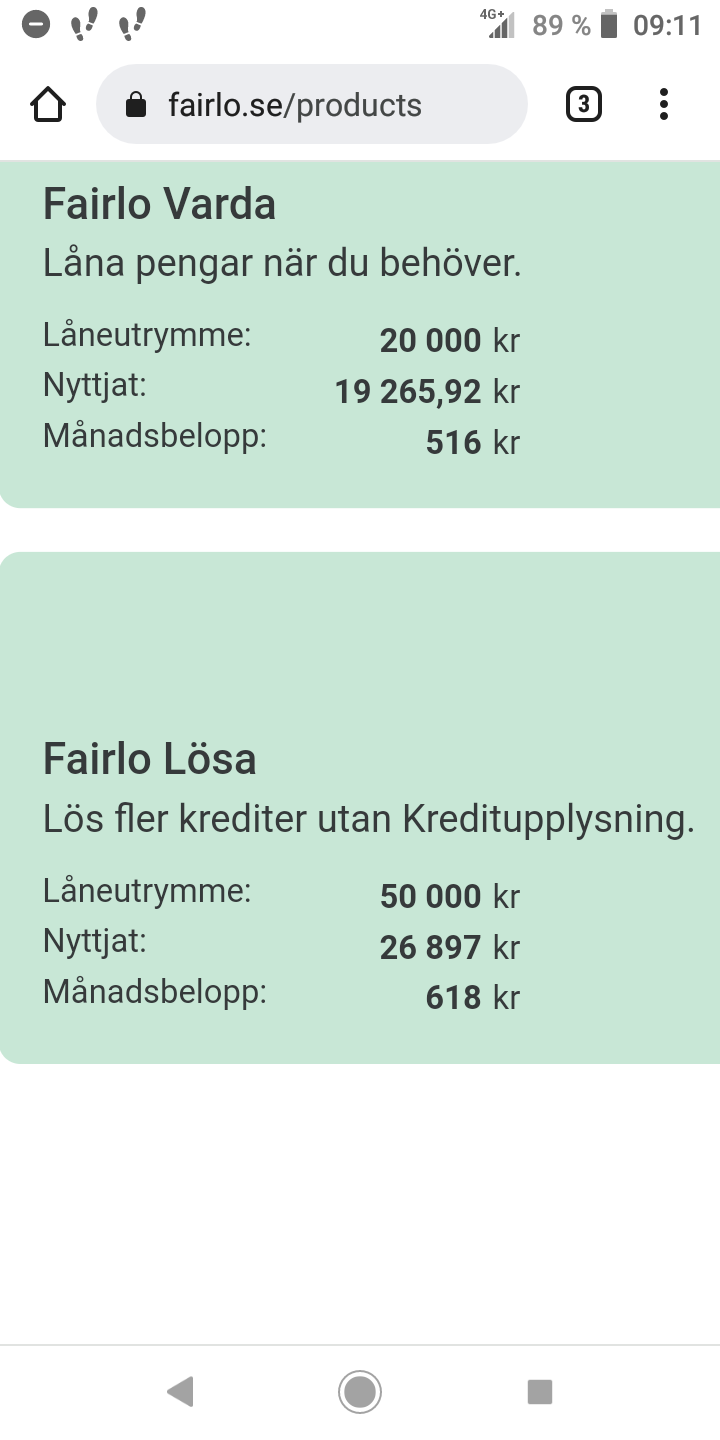This screenshot has height=1440, width=720.
Task: Go to the browser home page
Action: tap(48, 105)
